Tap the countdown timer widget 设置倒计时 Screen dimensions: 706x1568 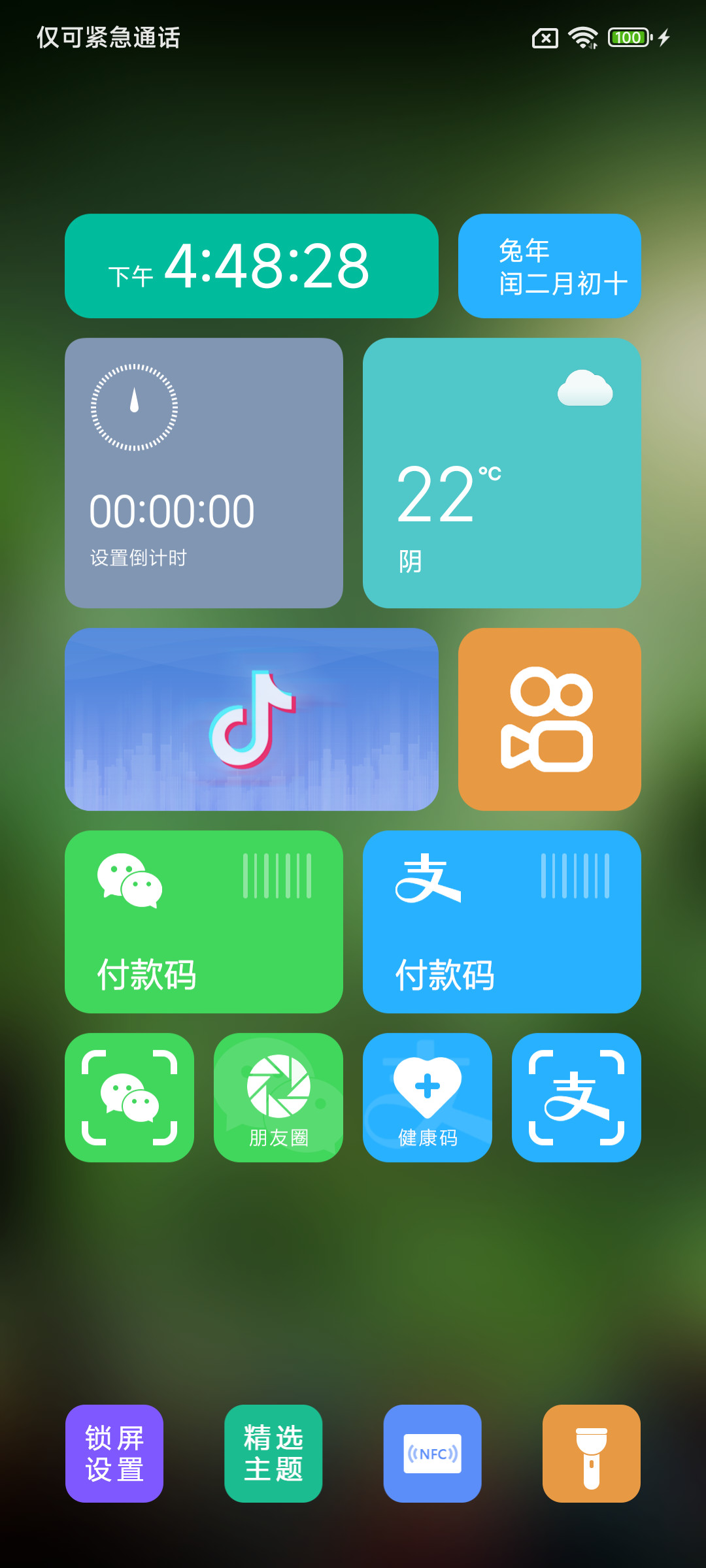coord(204,473)
